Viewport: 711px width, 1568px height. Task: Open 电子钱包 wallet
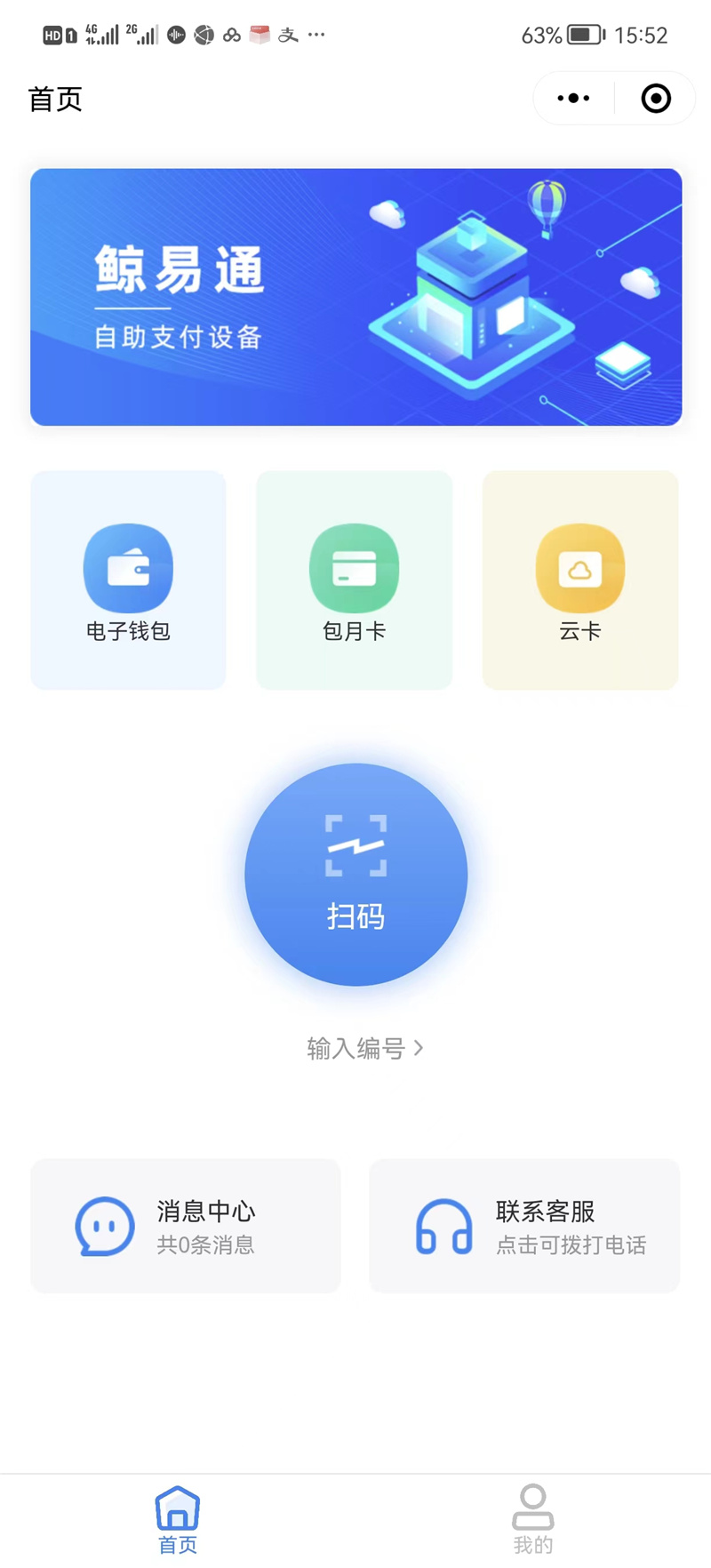click(x=128, y=580)
